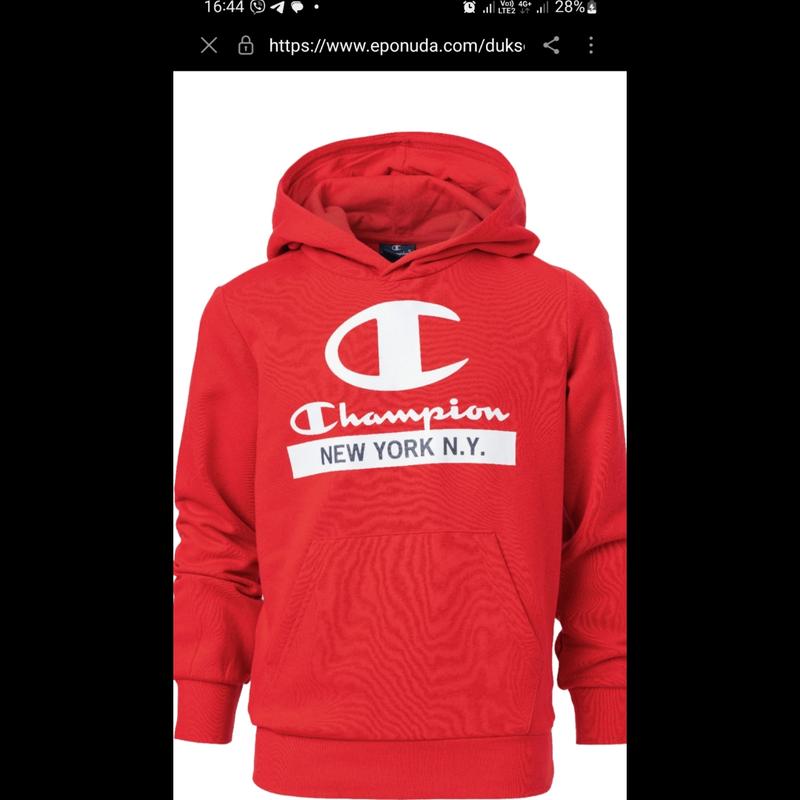This screenshot has height=800, width=800.
Task: Tap the eponuda.com URL bar
Action: click(x=396, y=46)
